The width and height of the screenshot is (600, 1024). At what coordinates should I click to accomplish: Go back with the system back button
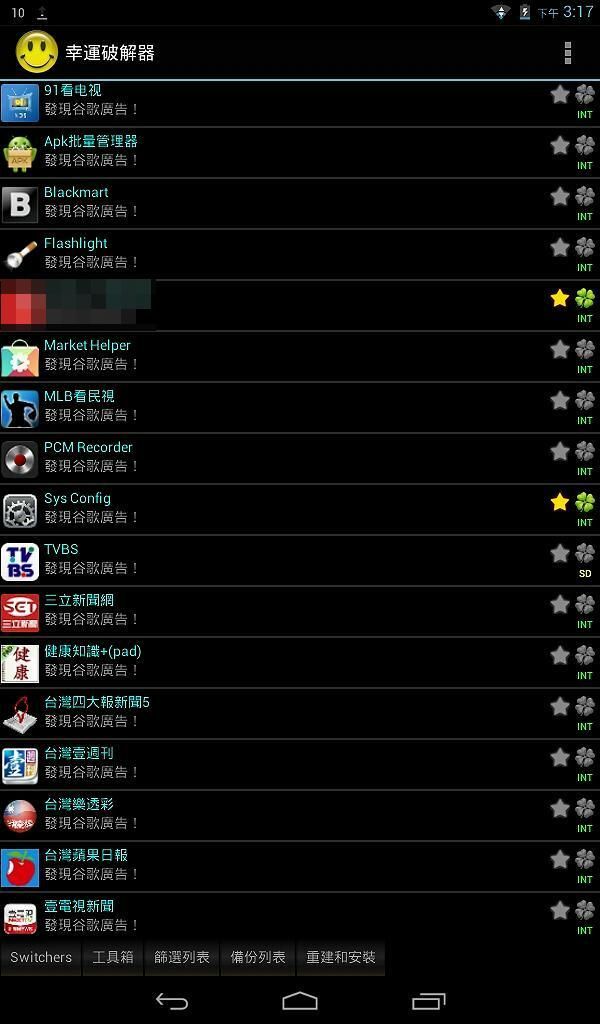coord(172,1001)
